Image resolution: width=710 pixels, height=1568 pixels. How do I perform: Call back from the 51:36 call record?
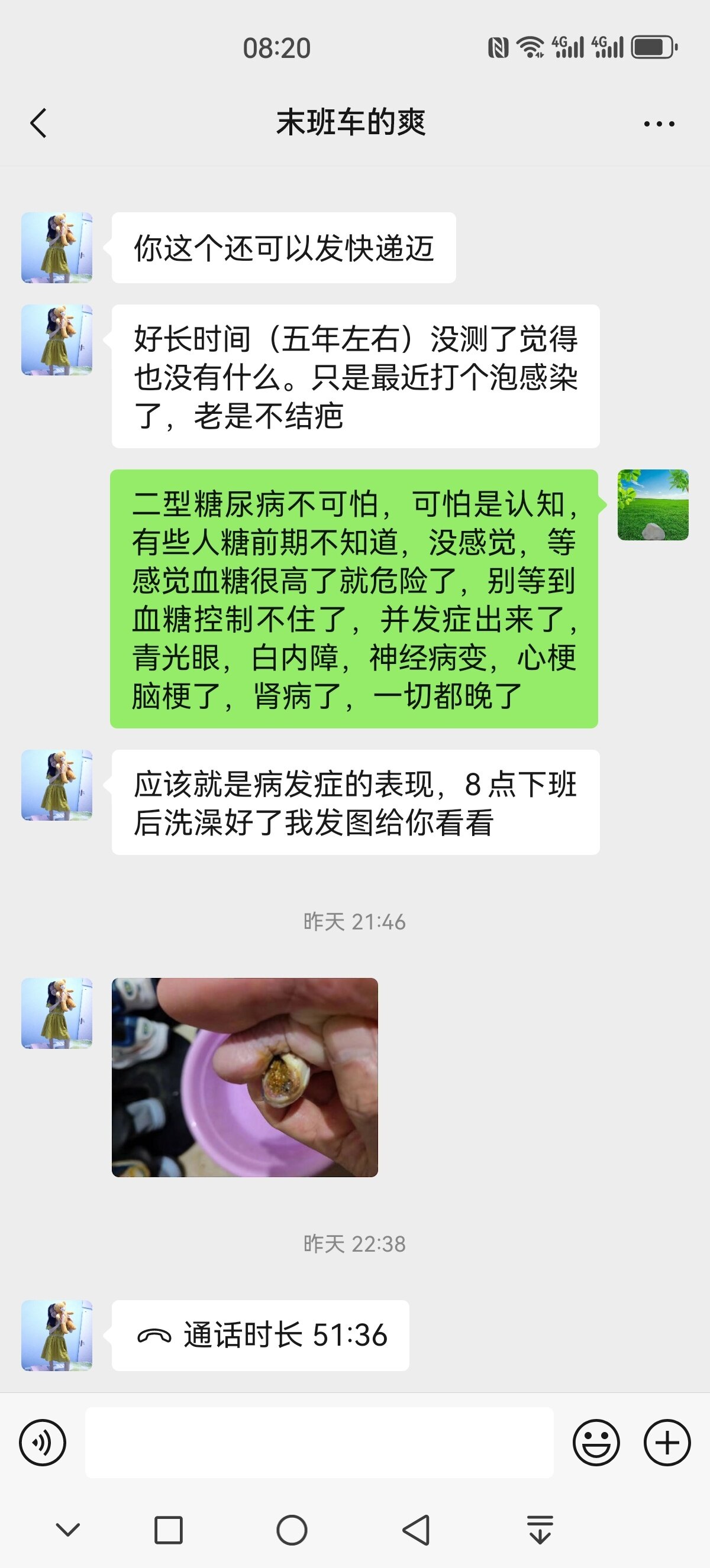tap(260, 1335)
